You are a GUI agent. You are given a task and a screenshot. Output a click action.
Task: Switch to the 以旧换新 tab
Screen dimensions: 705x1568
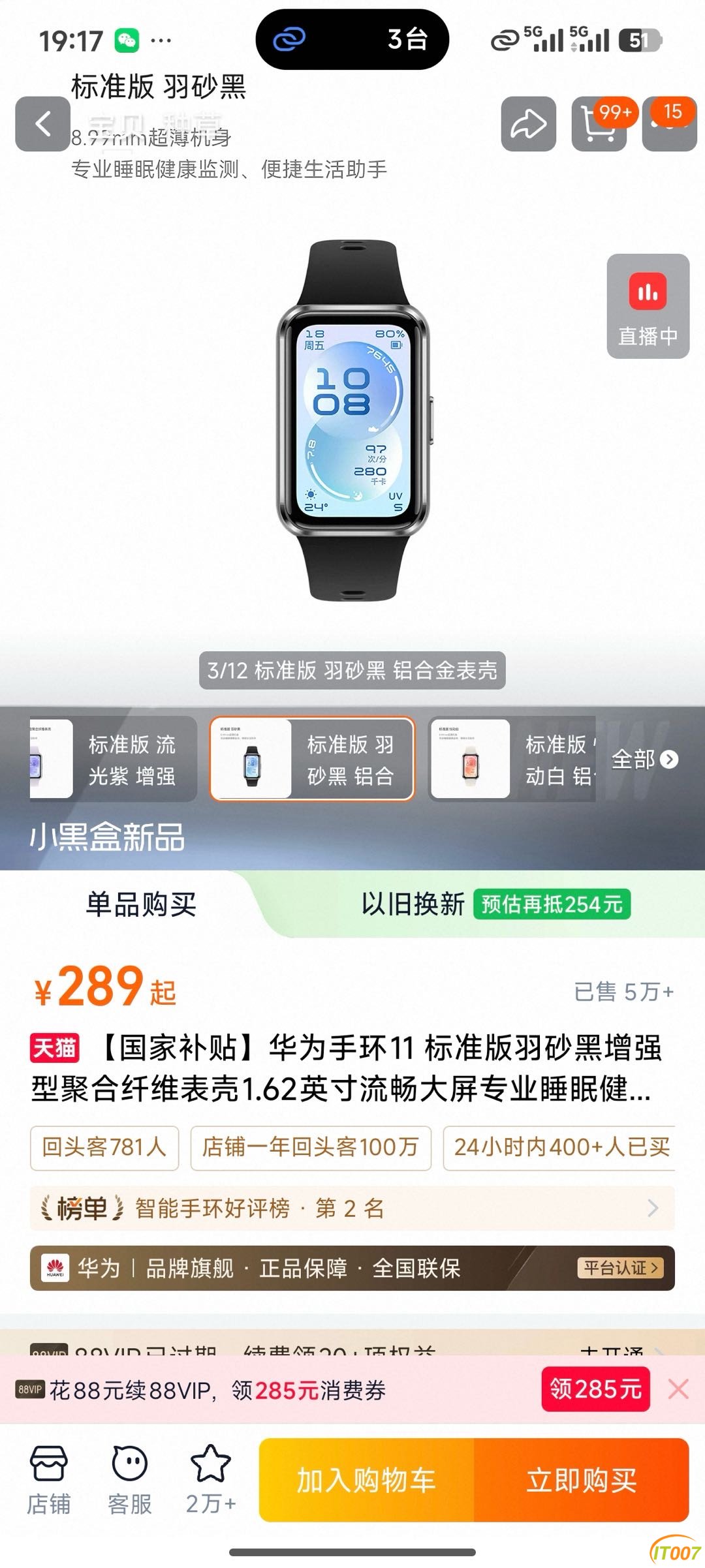[494, 904]
